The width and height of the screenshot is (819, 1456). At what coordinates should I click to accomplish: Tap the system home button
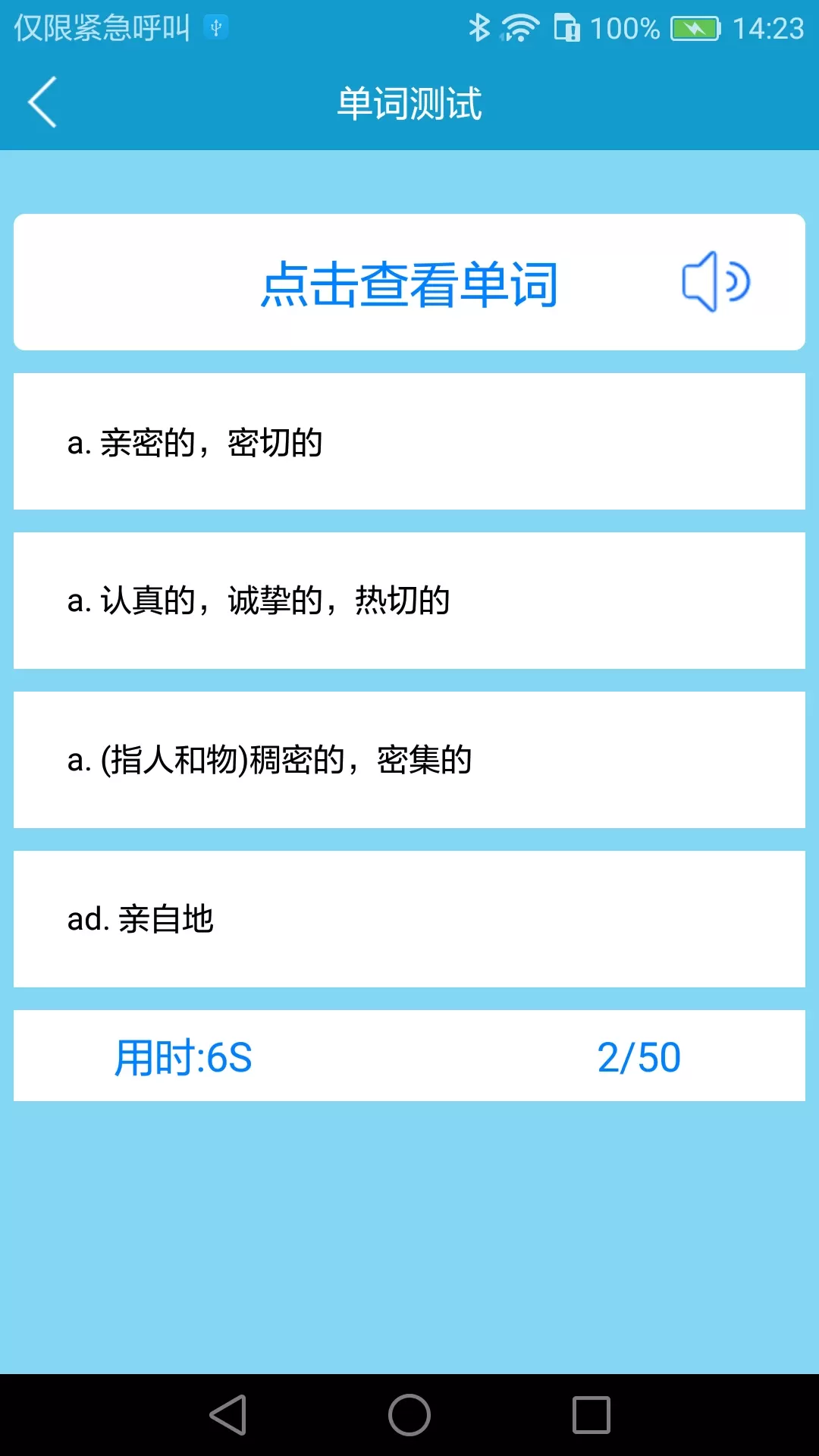click(x=409, y=1415)
